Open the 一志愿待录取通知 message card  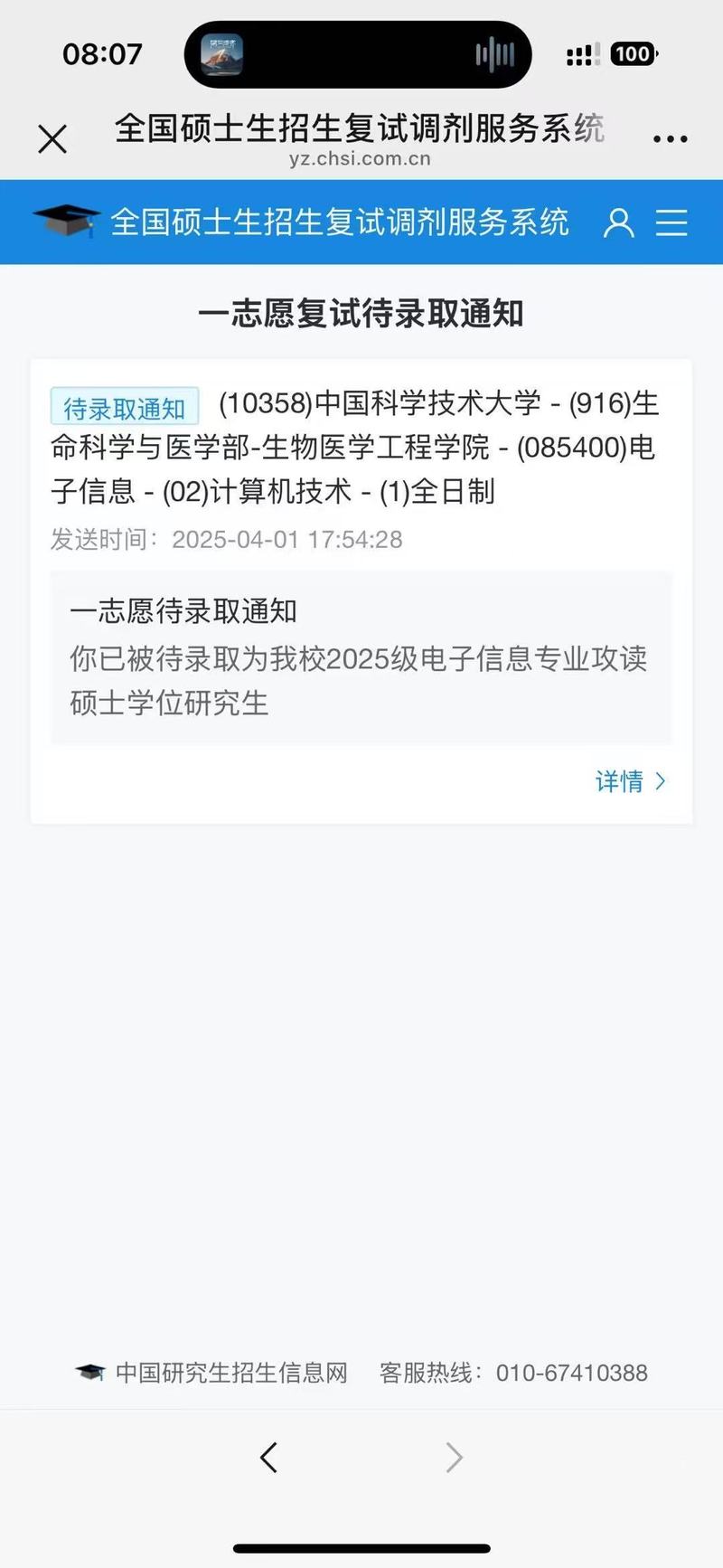tap(361, 657)
